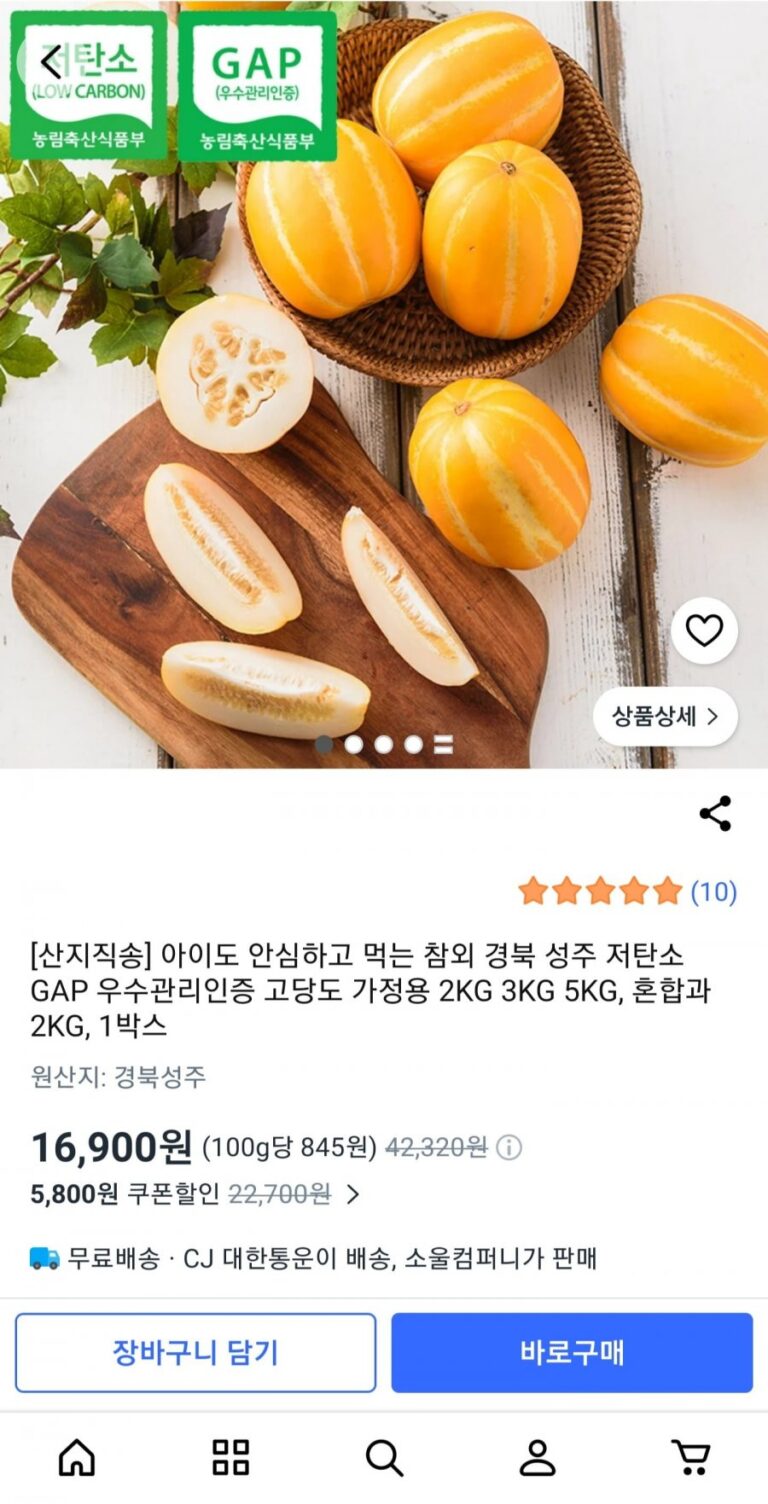Share this product
Viewport: 768px width, 1504px height.
click(715, 814)
